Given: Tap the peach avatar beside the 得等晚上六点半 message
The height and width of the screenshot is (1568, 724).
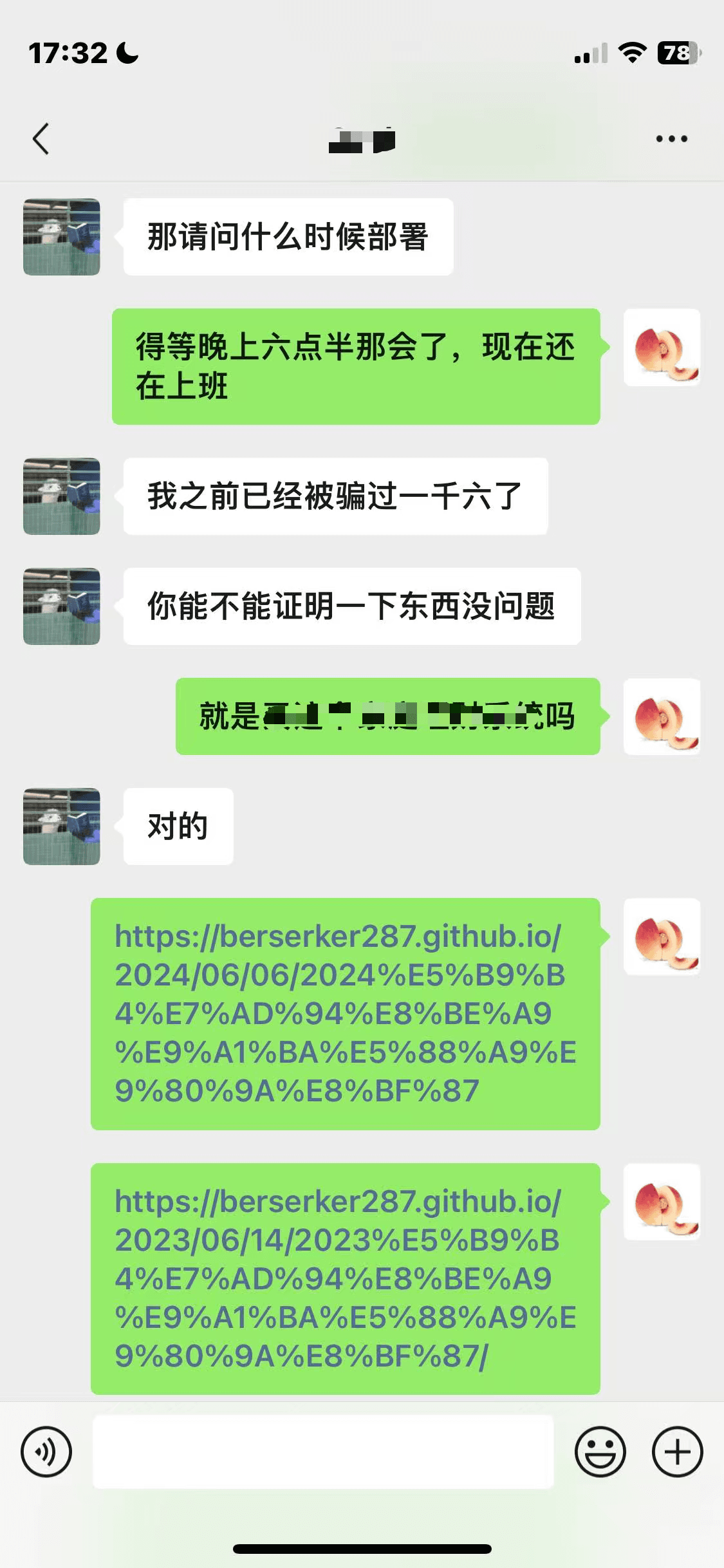Looking at the screenshot, I should pos(662,348).
